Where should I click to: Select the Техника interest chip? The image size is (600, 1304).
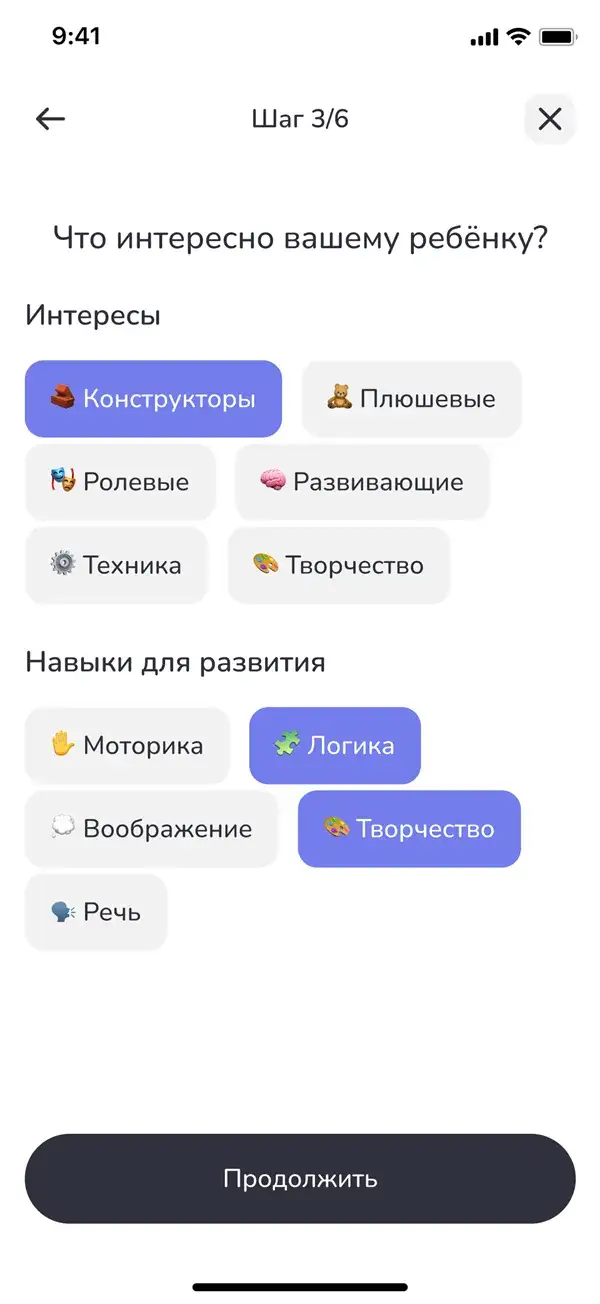point(116,565)
